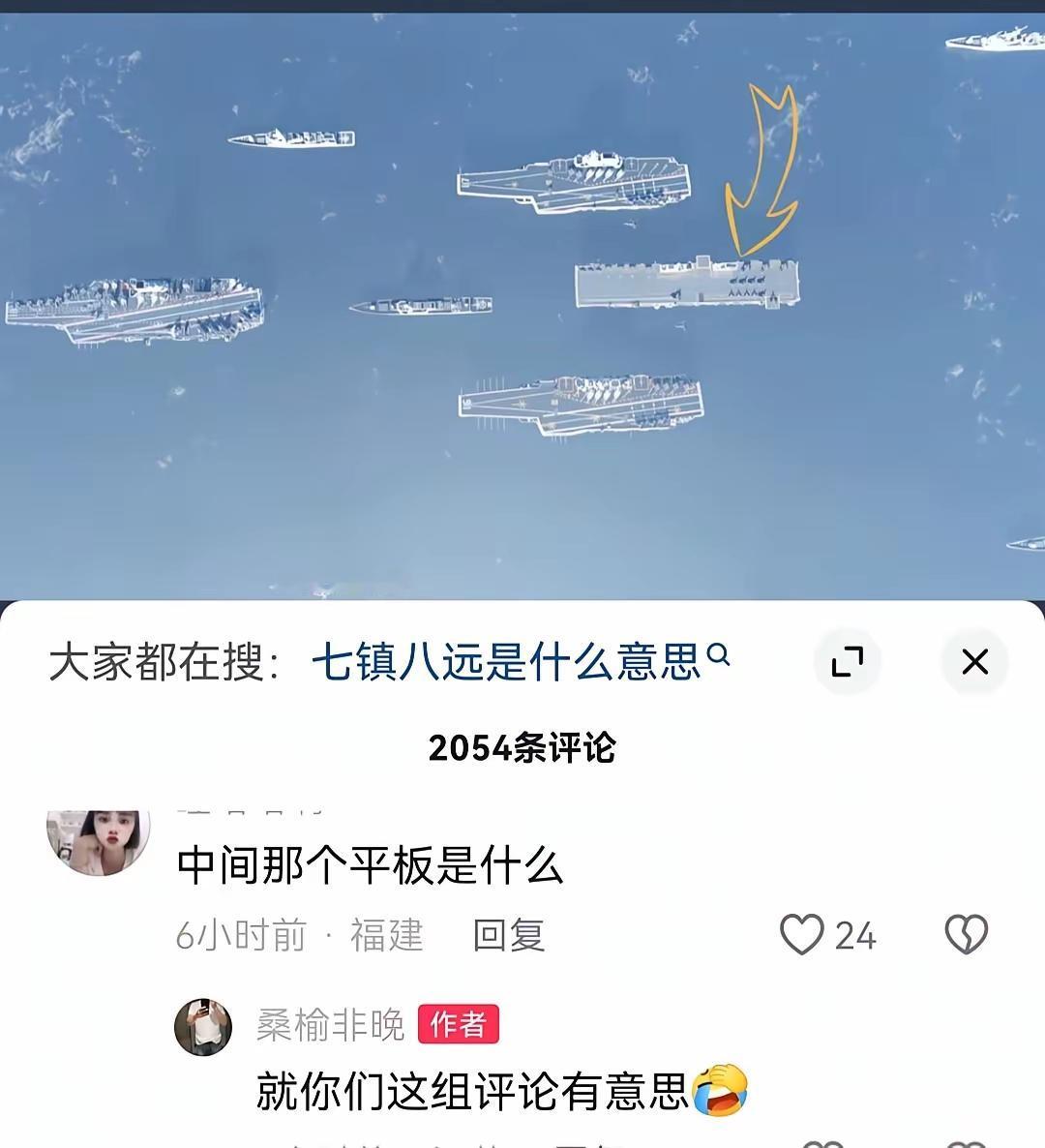1045x1148 pixels.
Task: Click the heart icon at the bottom edge
Action: coord(823,1143)
